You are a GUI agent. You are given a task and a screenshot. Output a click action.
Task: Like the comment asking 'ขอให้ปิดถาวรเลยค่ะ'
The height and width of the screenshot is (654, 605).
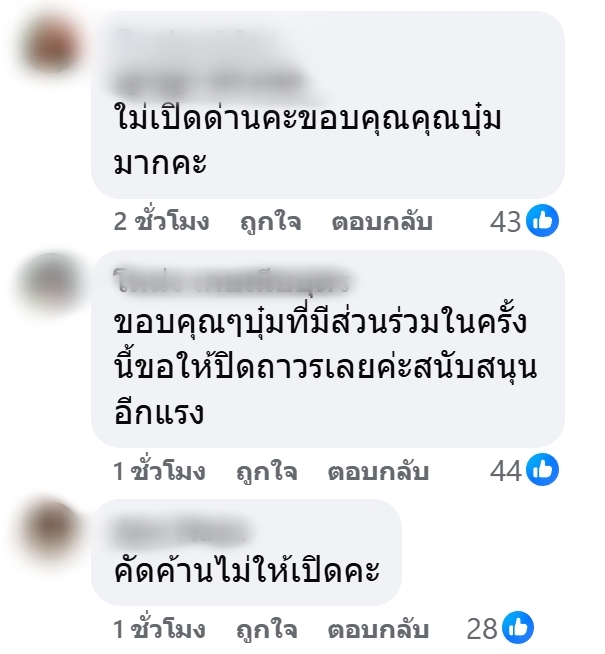tap(267, 471)
